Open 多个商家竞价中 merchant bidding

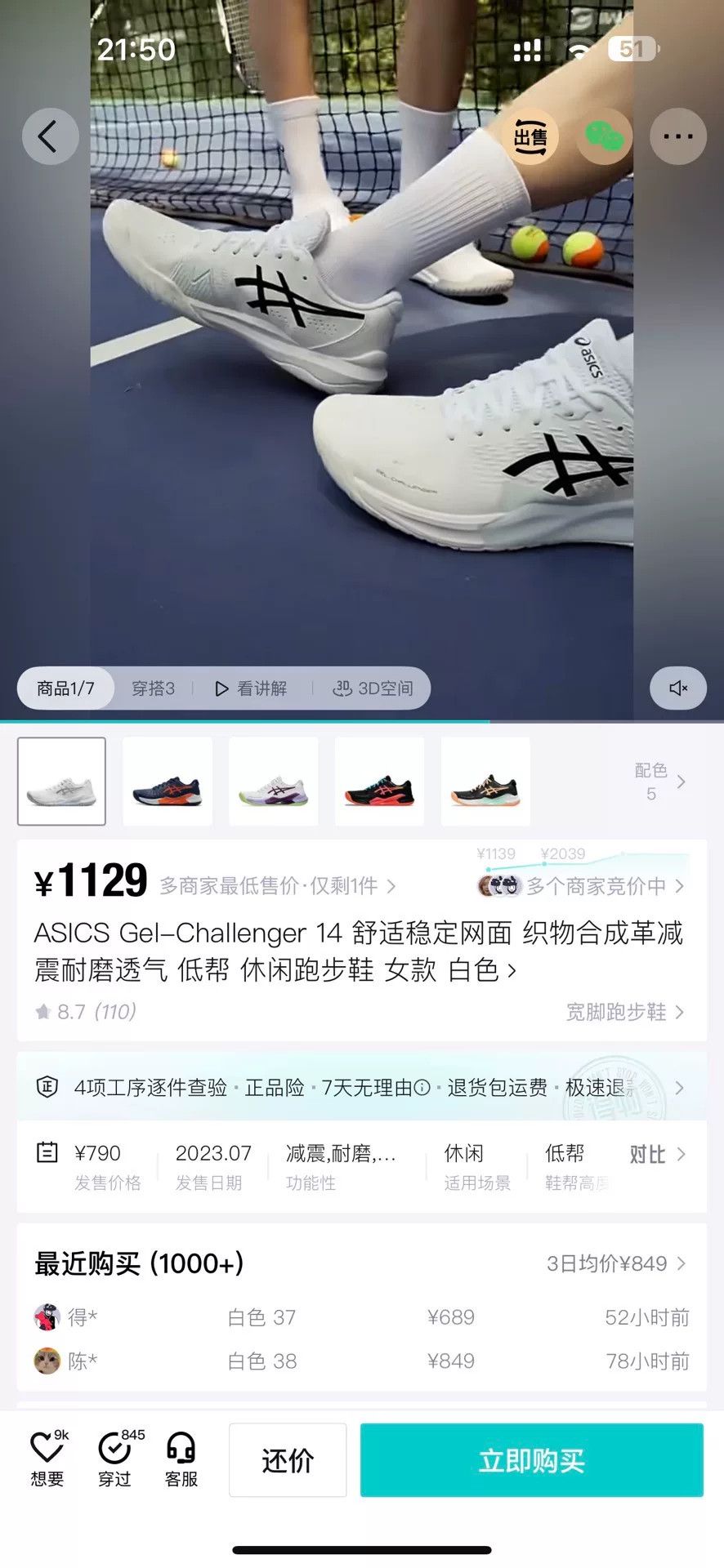pos(582,886)
